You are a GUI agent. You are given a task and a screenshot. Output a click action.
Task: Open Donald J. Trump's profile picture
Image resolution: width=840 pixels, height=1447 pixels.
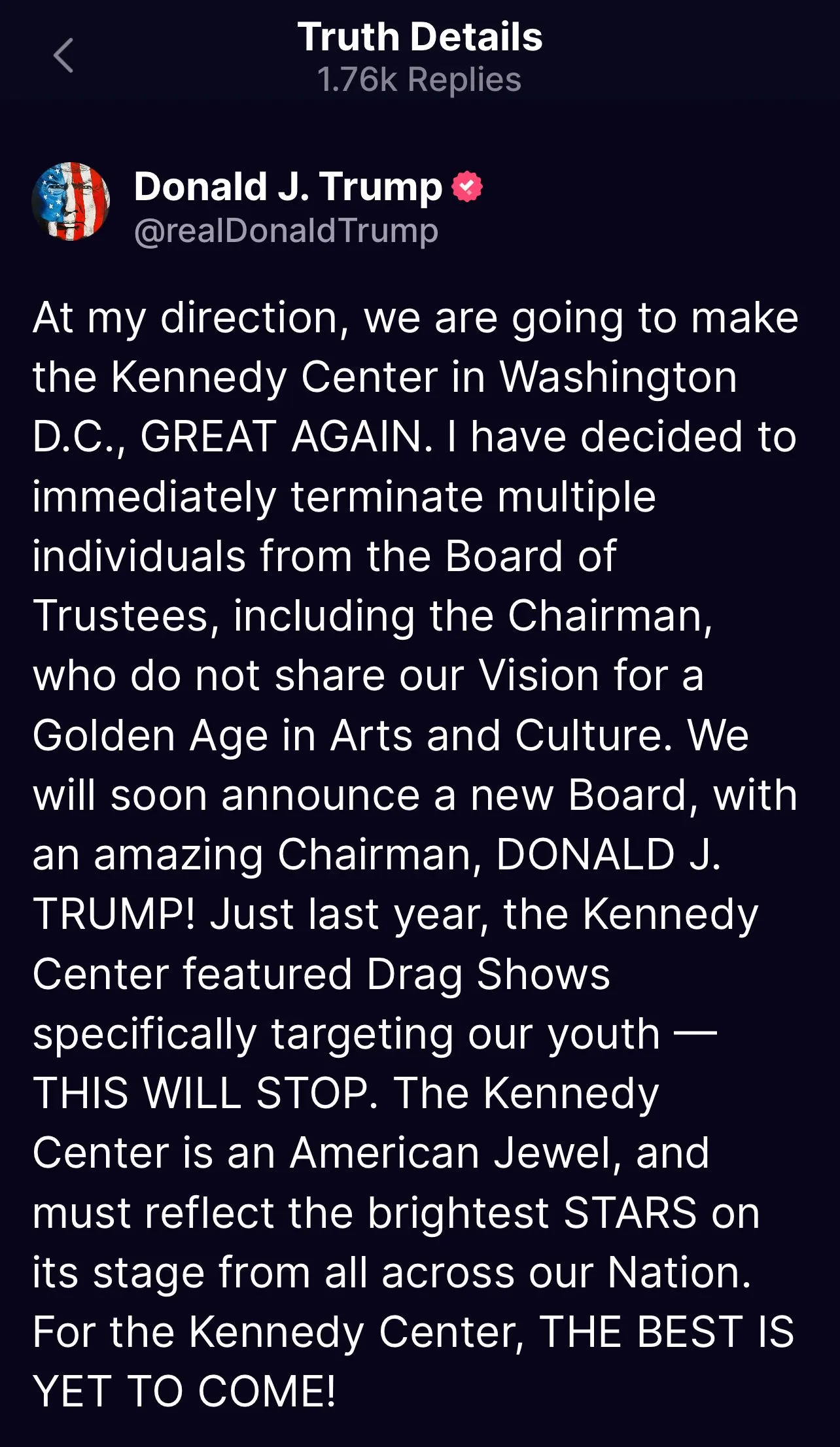71,201
